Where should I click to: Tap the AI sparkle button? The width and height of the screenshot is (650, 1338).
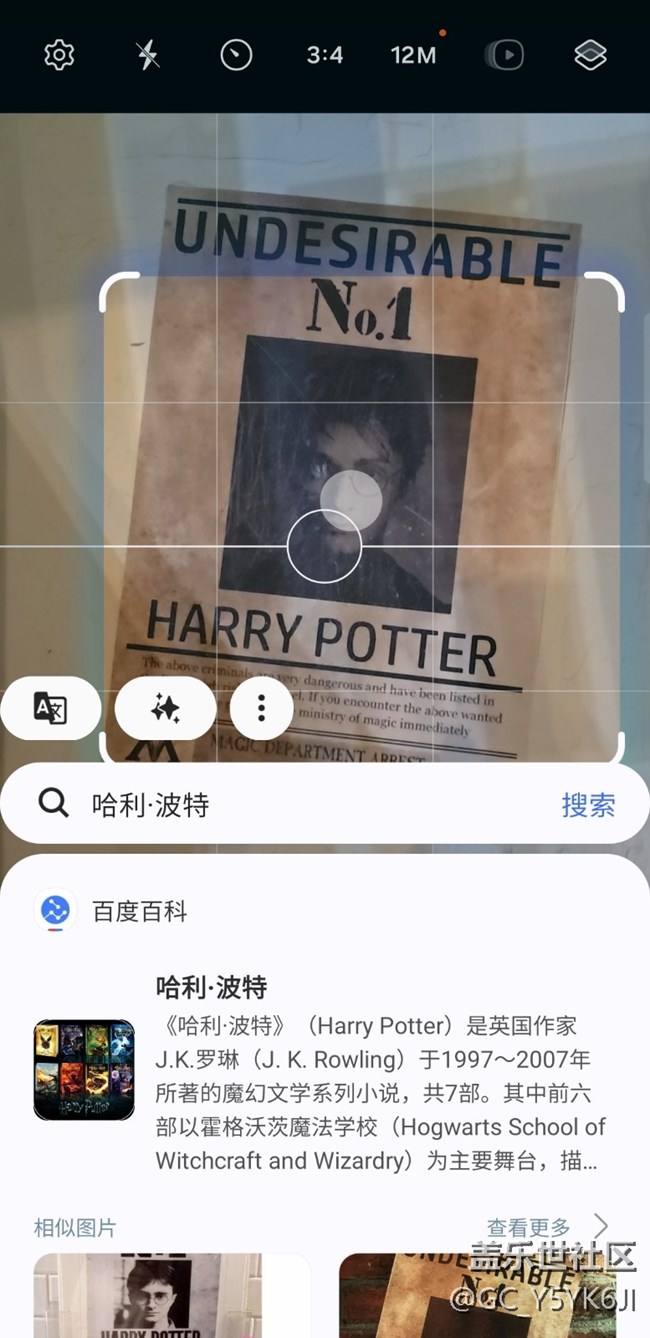[165, 708]
